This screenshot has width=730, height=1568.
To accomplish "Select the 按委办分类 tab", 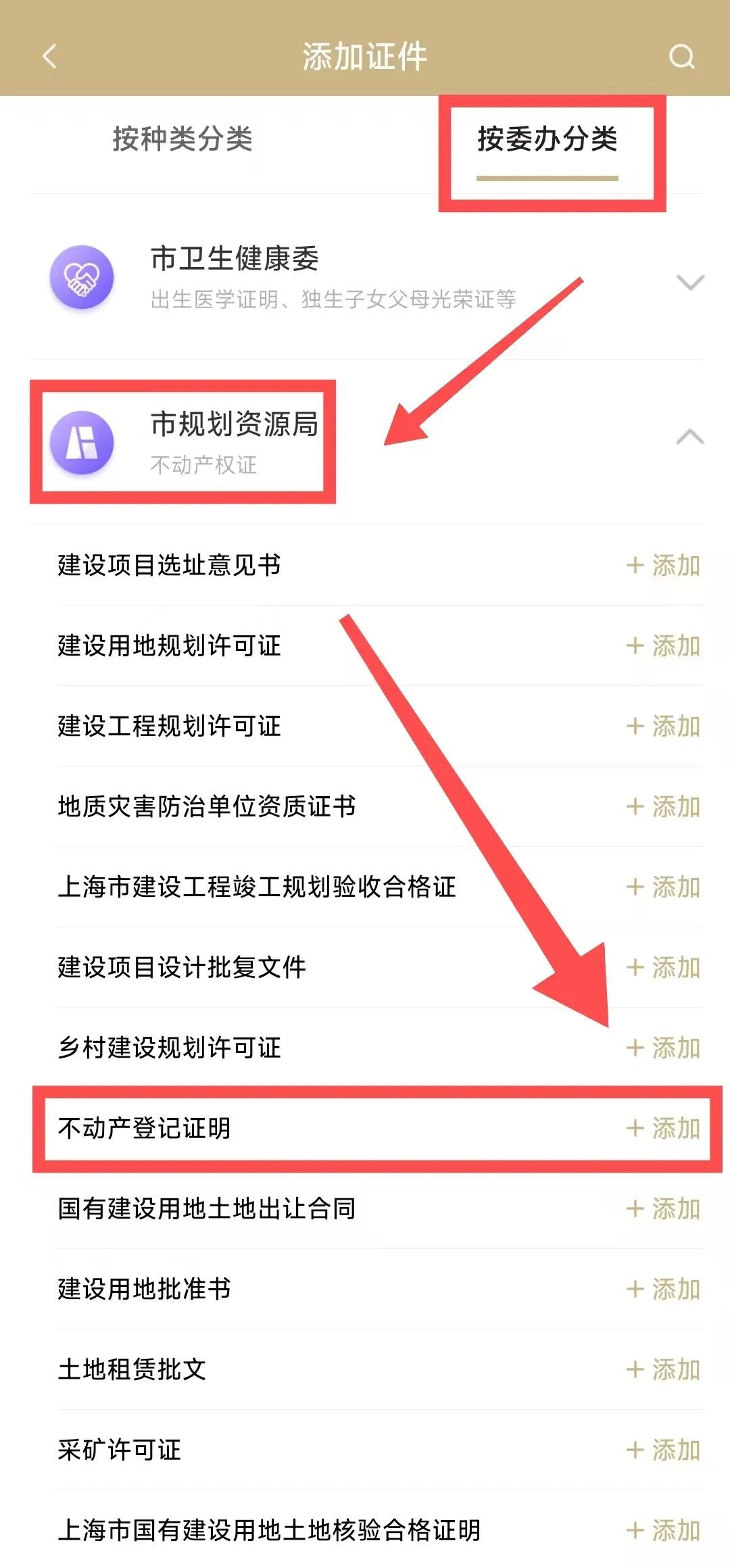I will pos(547,139).
